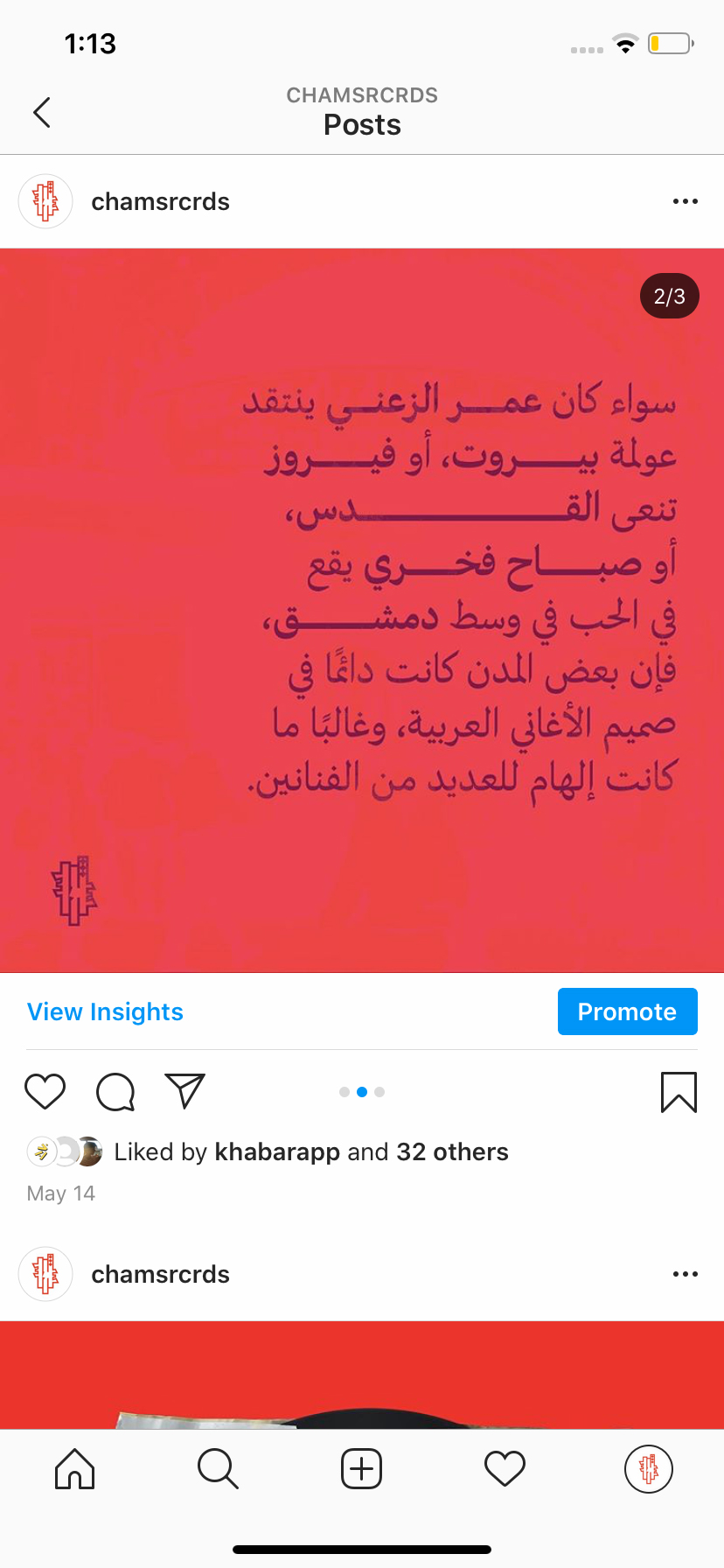Image resolution: width=724 pixels, height=1568 pixels.
Task: Open the options menu of the second chamsrcrds post
Action: [685, 1274]
